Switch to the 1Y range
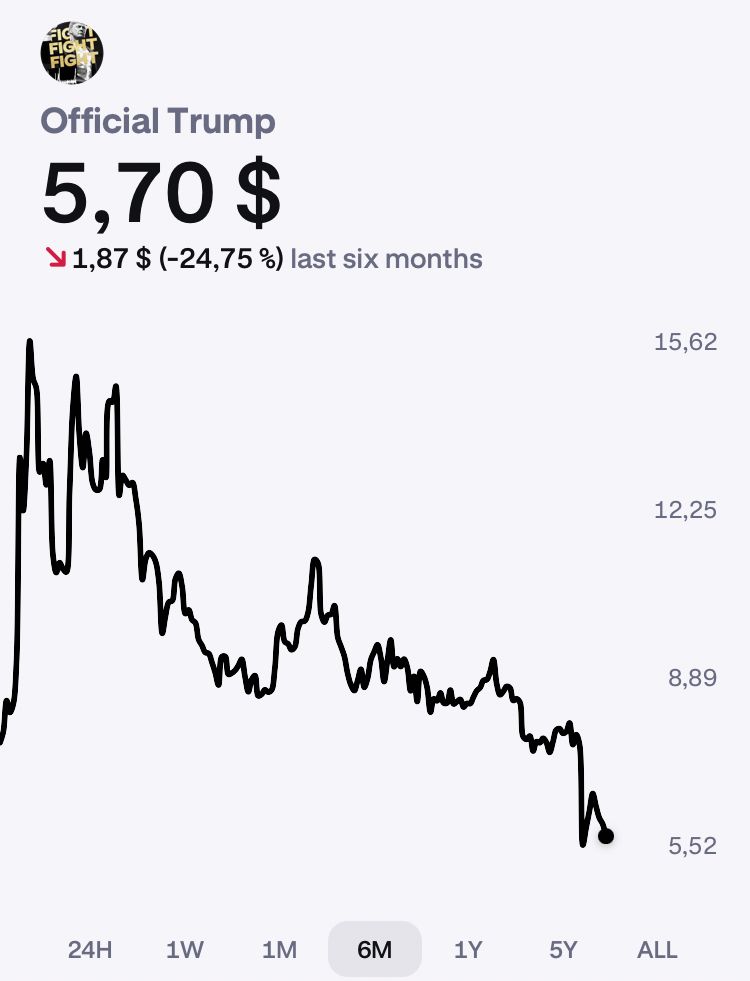 click(469, 949)
